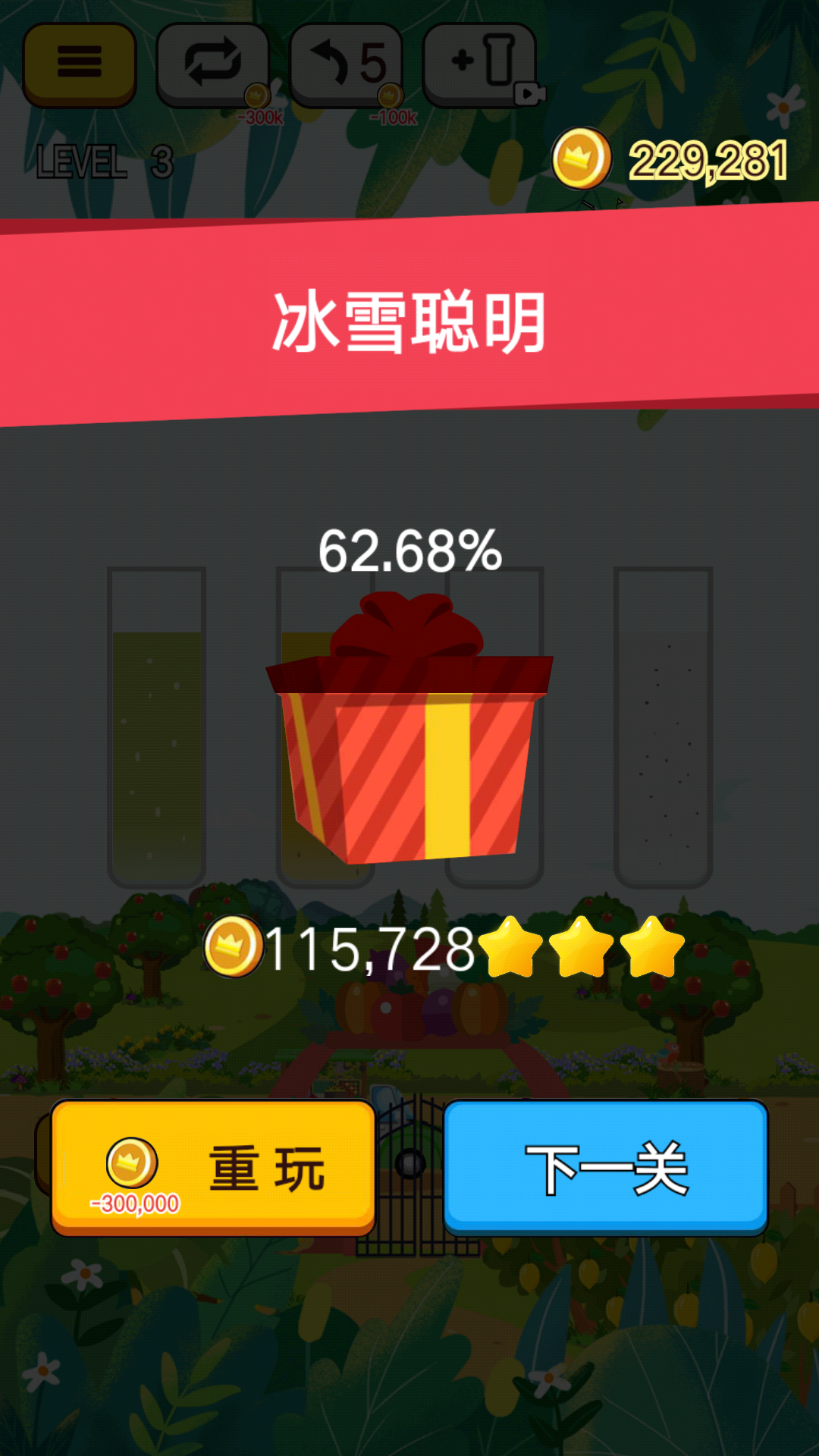Tap the 冰雪聪明 title banner
The image size is (819, 1456).
(x=409, y=320)
